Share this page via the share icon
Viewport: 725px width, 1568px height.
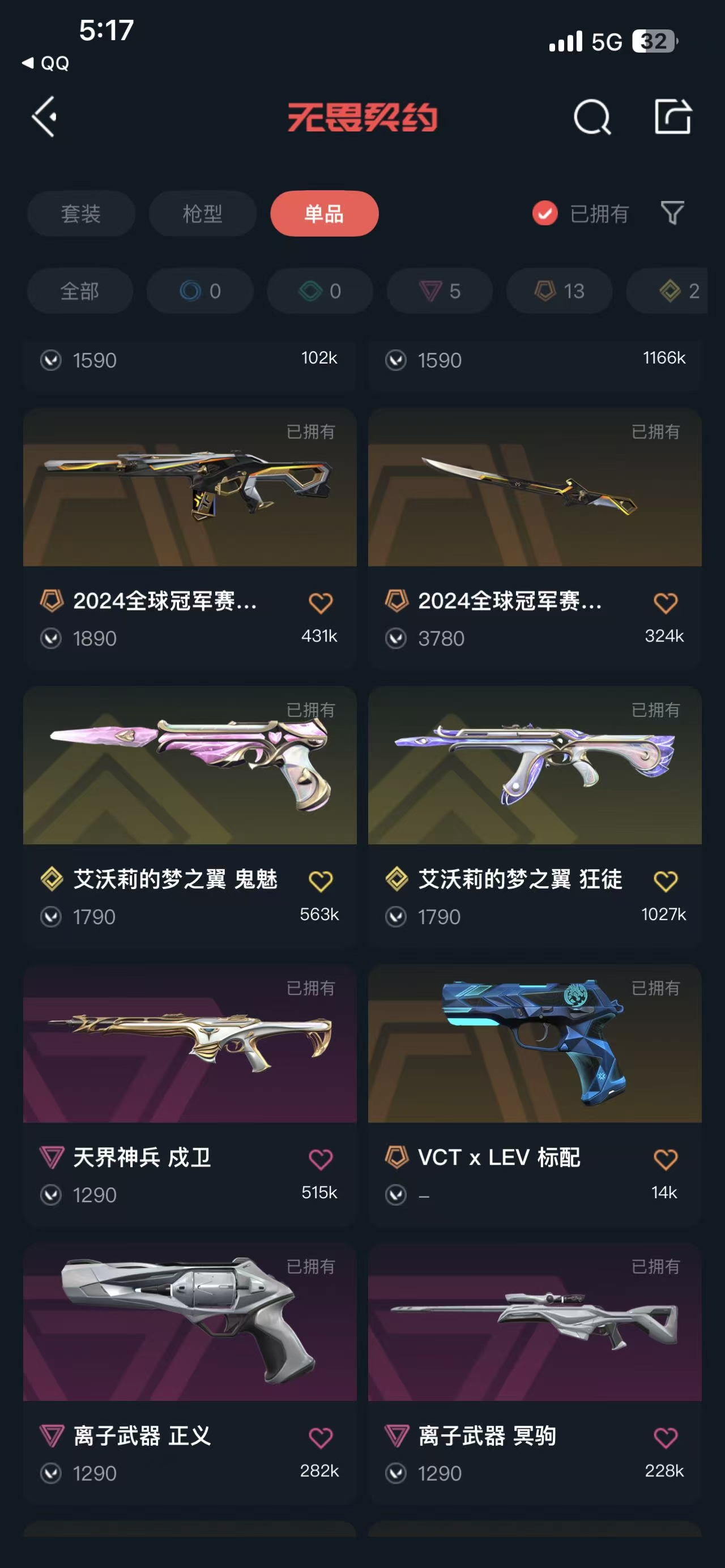coord(673,116)
